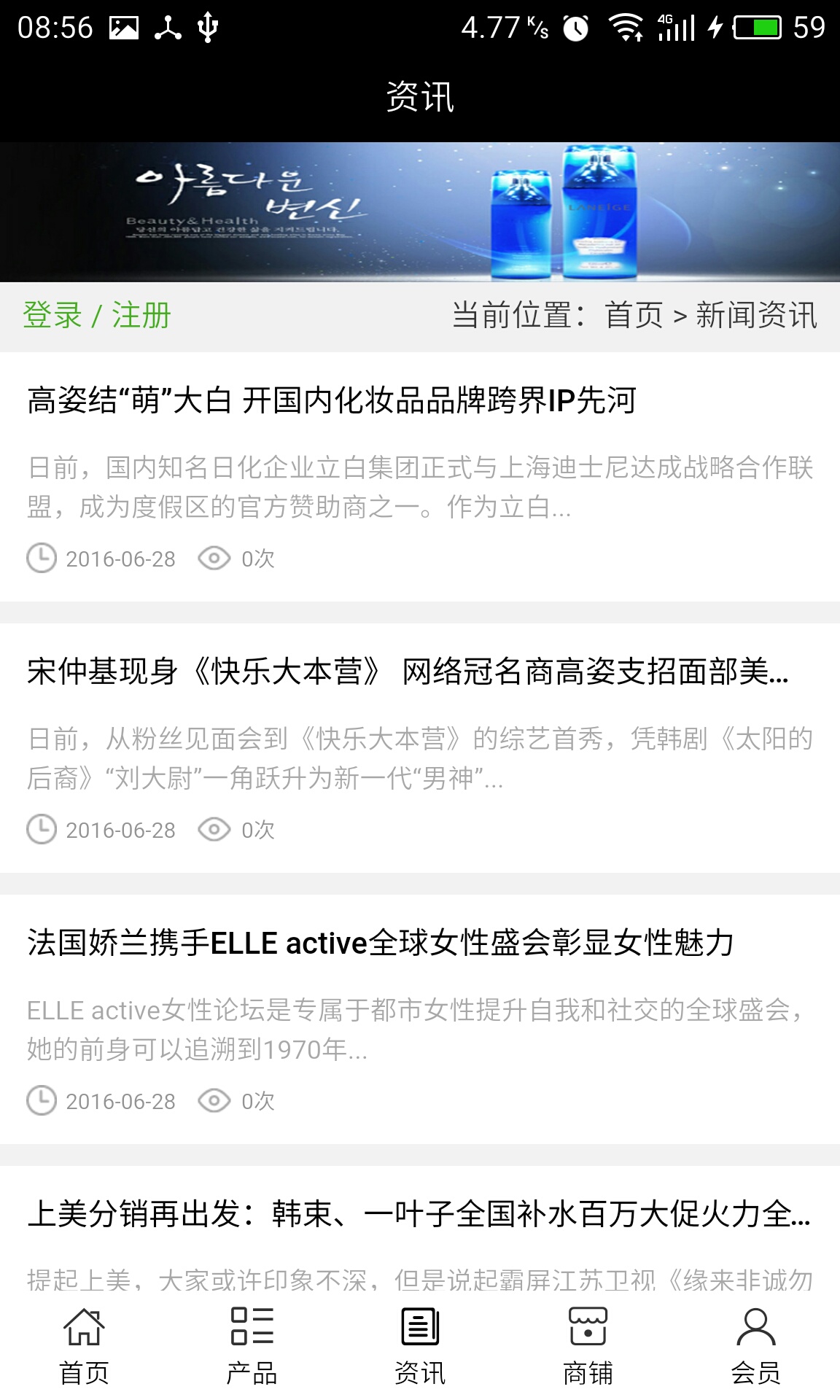Switch to the 首页 tab

tap(84, 1346)
